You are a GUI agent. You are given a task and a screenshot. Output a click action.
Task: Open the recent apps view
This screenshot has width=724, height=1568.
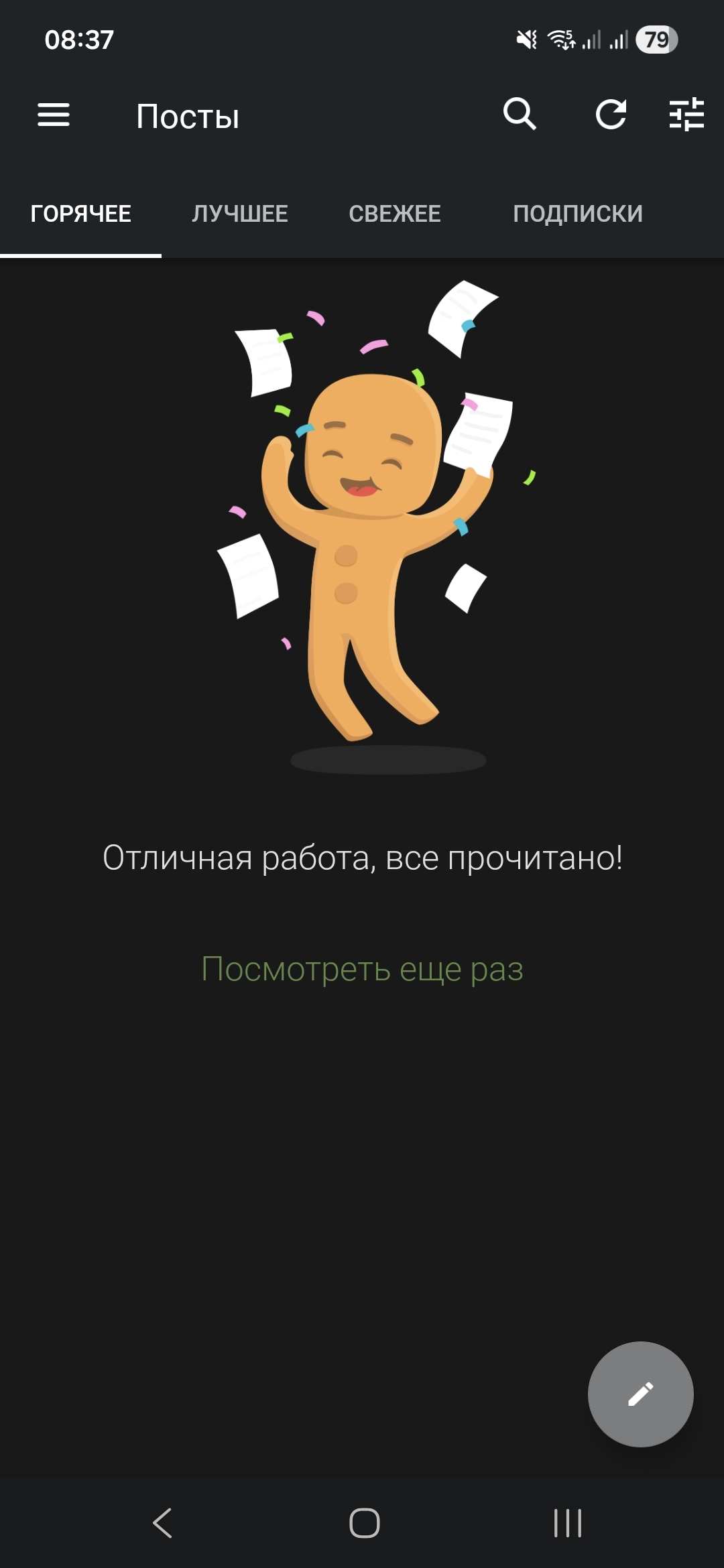(x=567, y=1522)
